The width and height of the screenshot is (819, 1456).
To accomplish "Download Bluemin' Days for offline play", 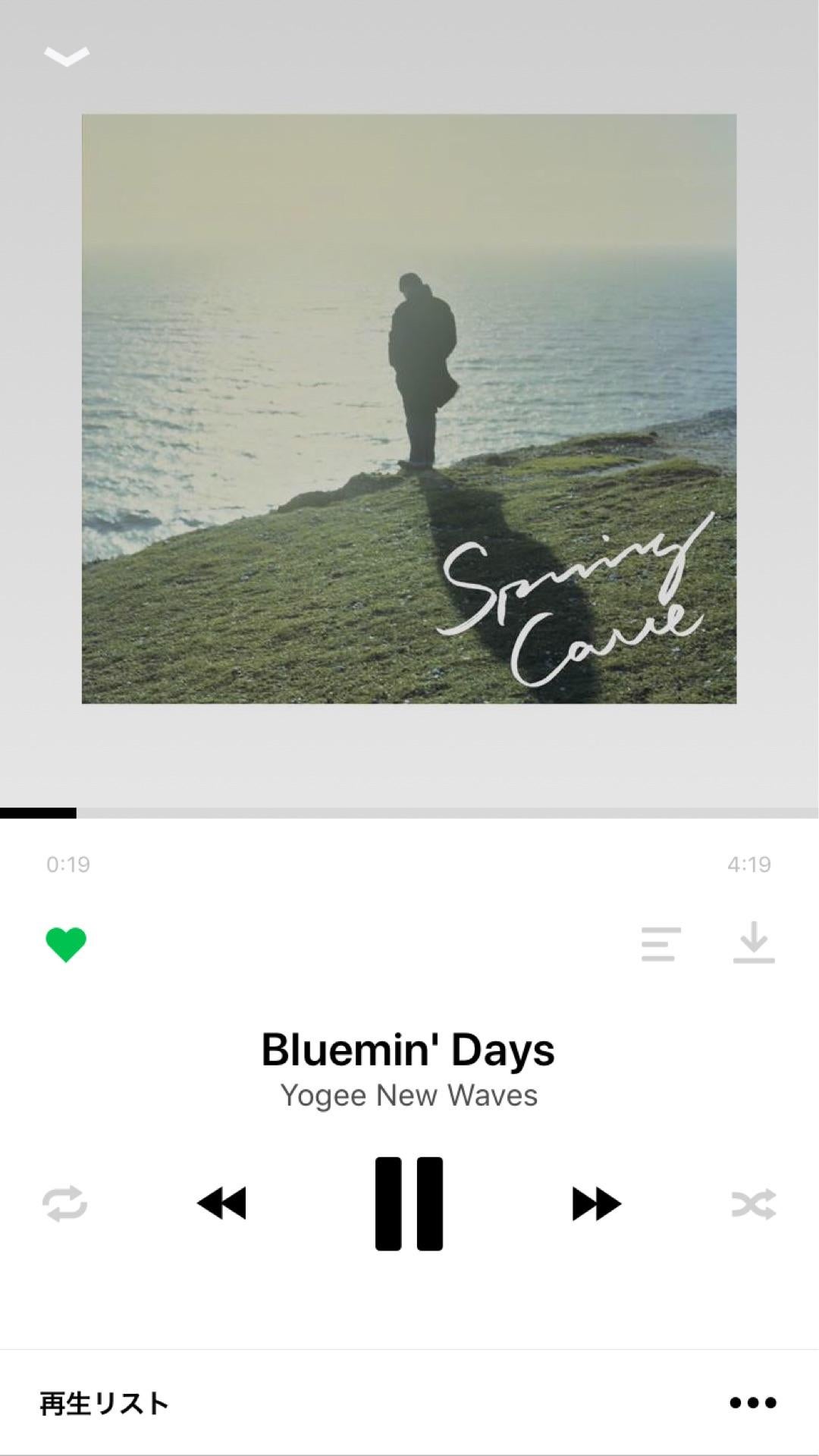I will (754, 943).
